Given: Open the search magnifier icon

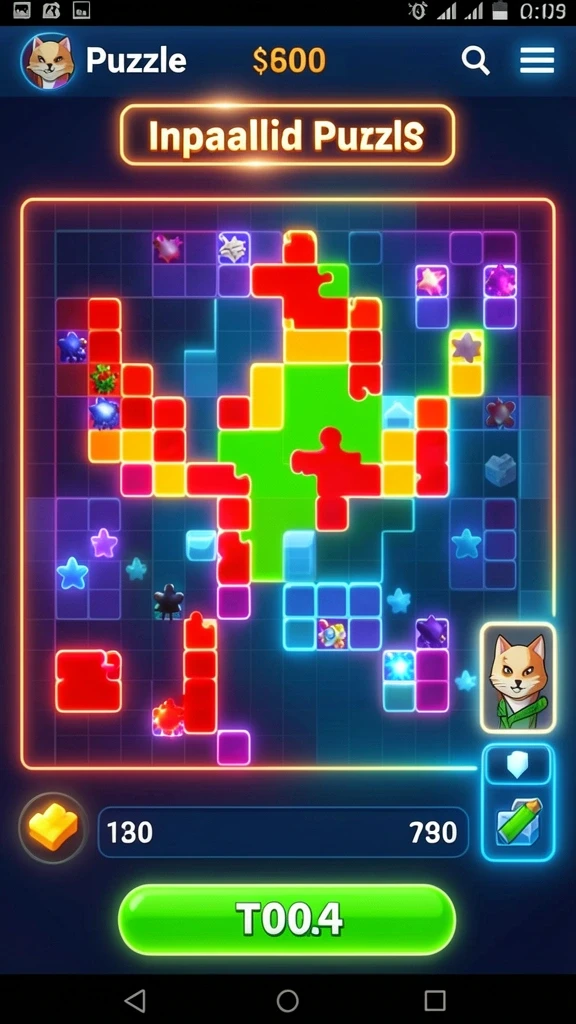Looking at the screenshot, I should pyautogui.click(x=475, y=61).
